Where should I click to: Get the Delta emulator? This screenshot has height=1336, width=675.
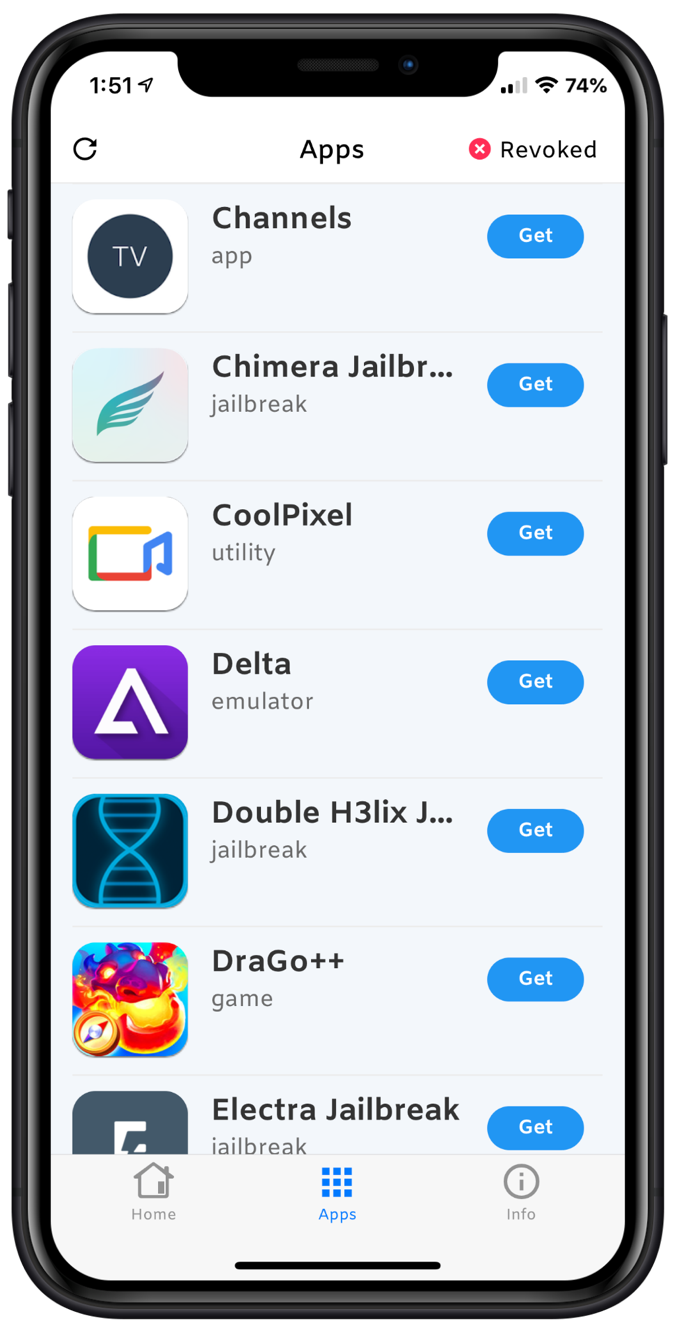pyautogui.click(x=535, y=682)
